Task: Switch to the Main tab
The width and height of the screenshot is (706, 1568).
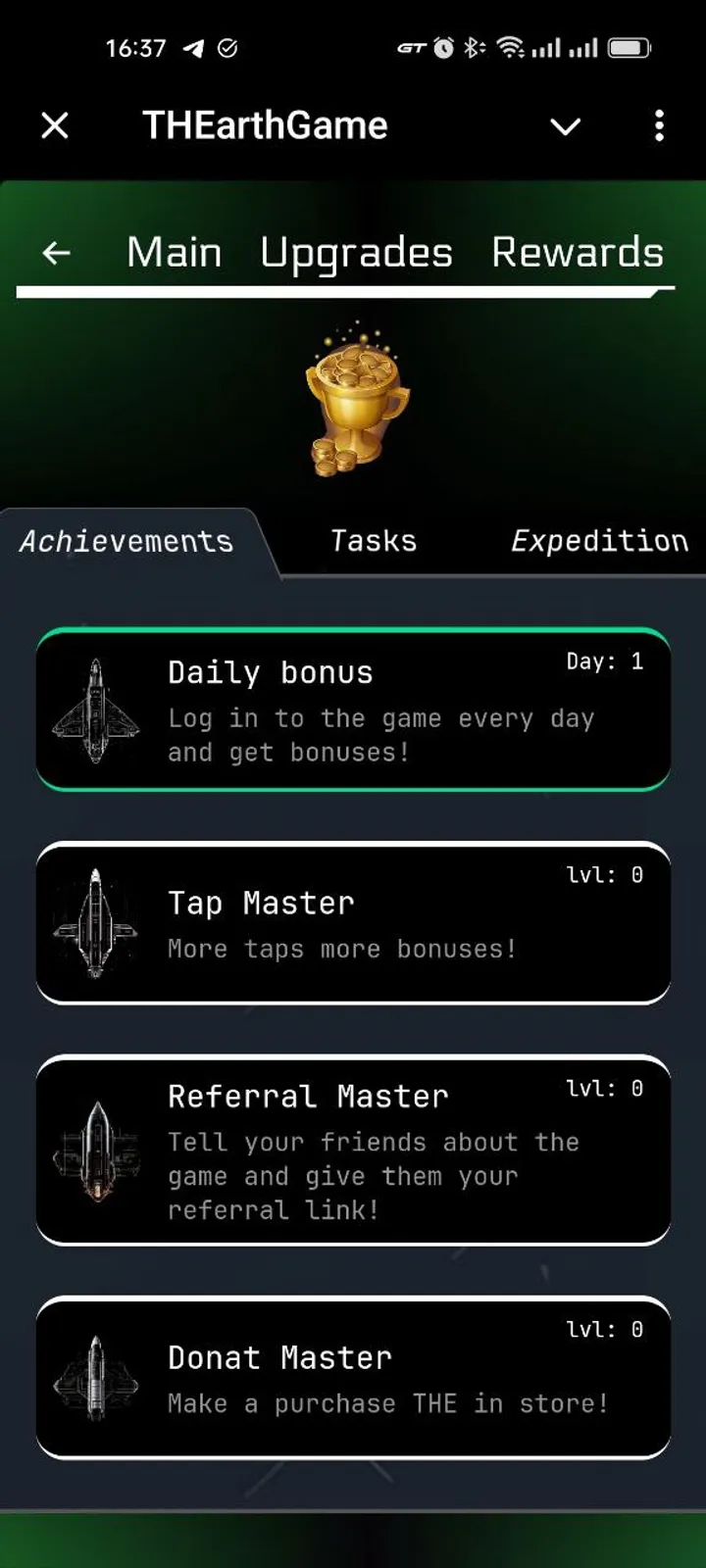Action: click(x=174, y=253)
